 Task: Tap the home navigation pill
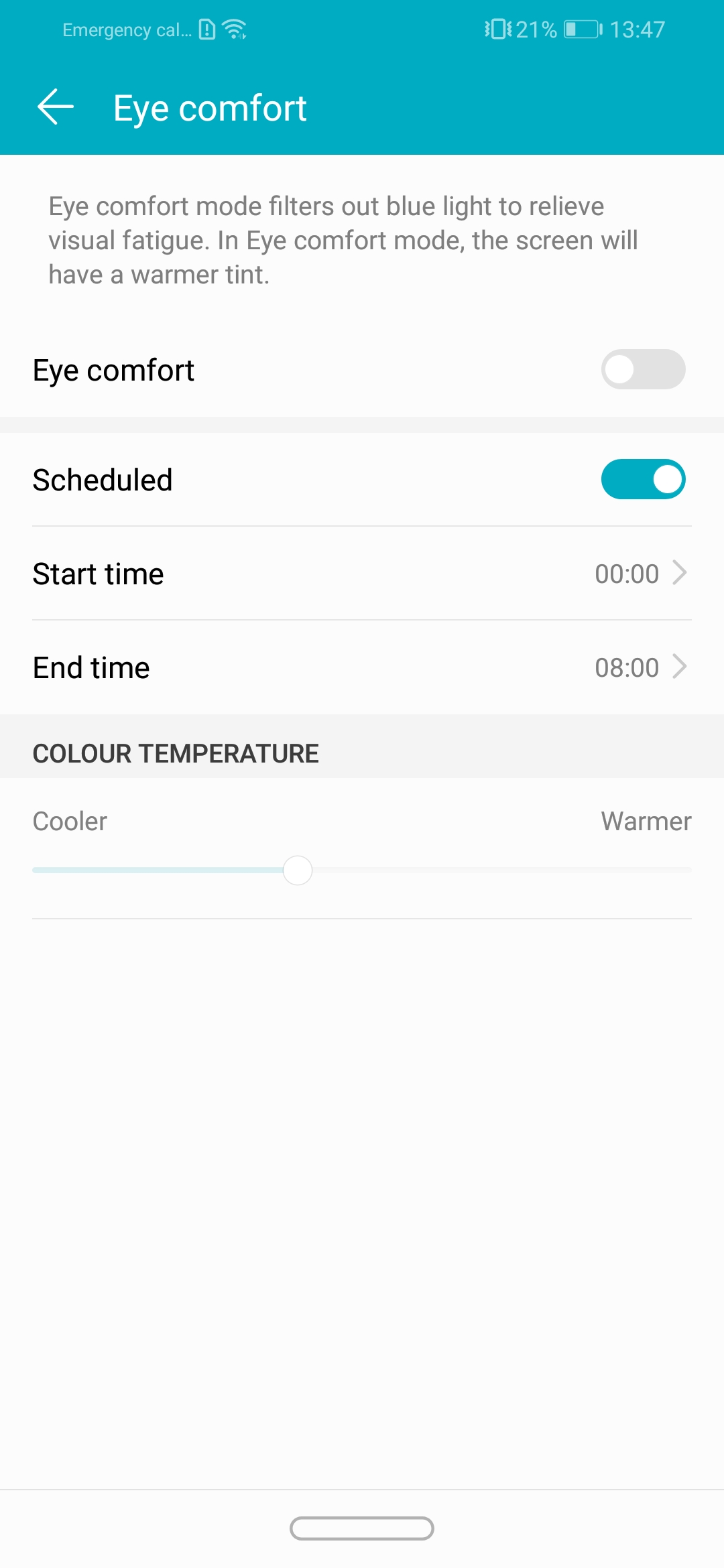point(362,1528)
